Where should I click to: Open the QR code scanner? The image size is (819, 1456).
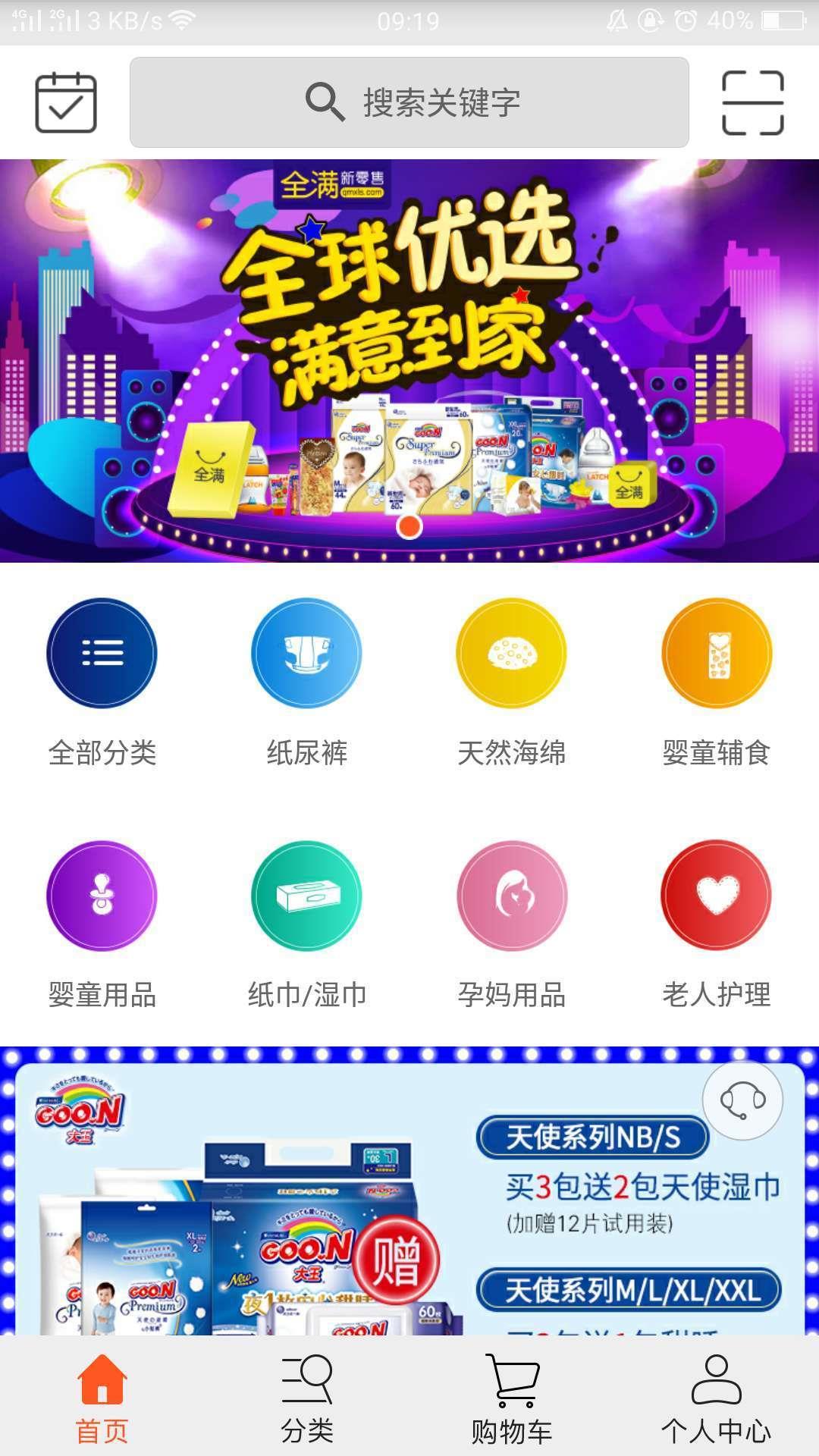click(752, 102)
